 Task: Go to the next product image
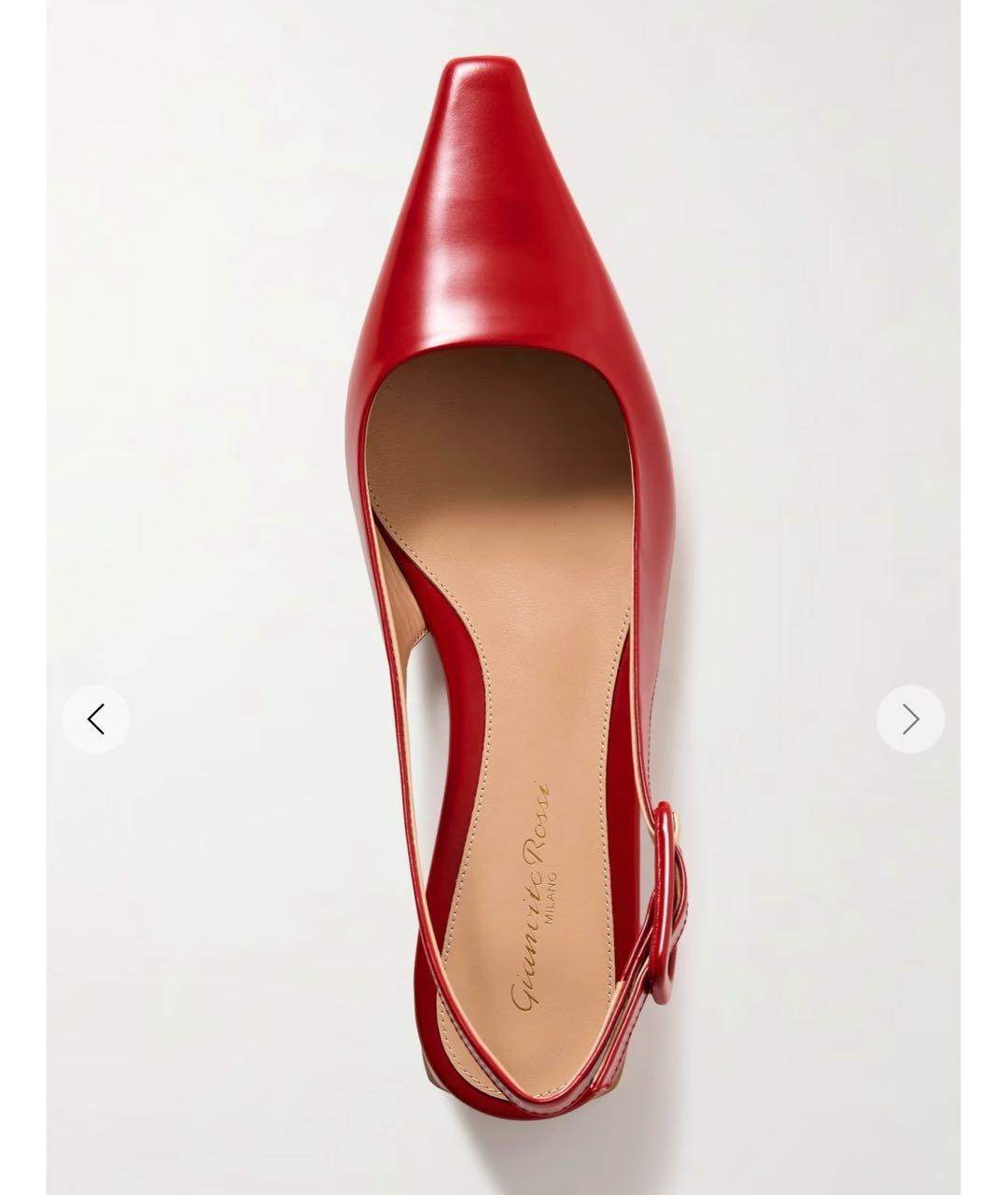[x=910, y=719]
